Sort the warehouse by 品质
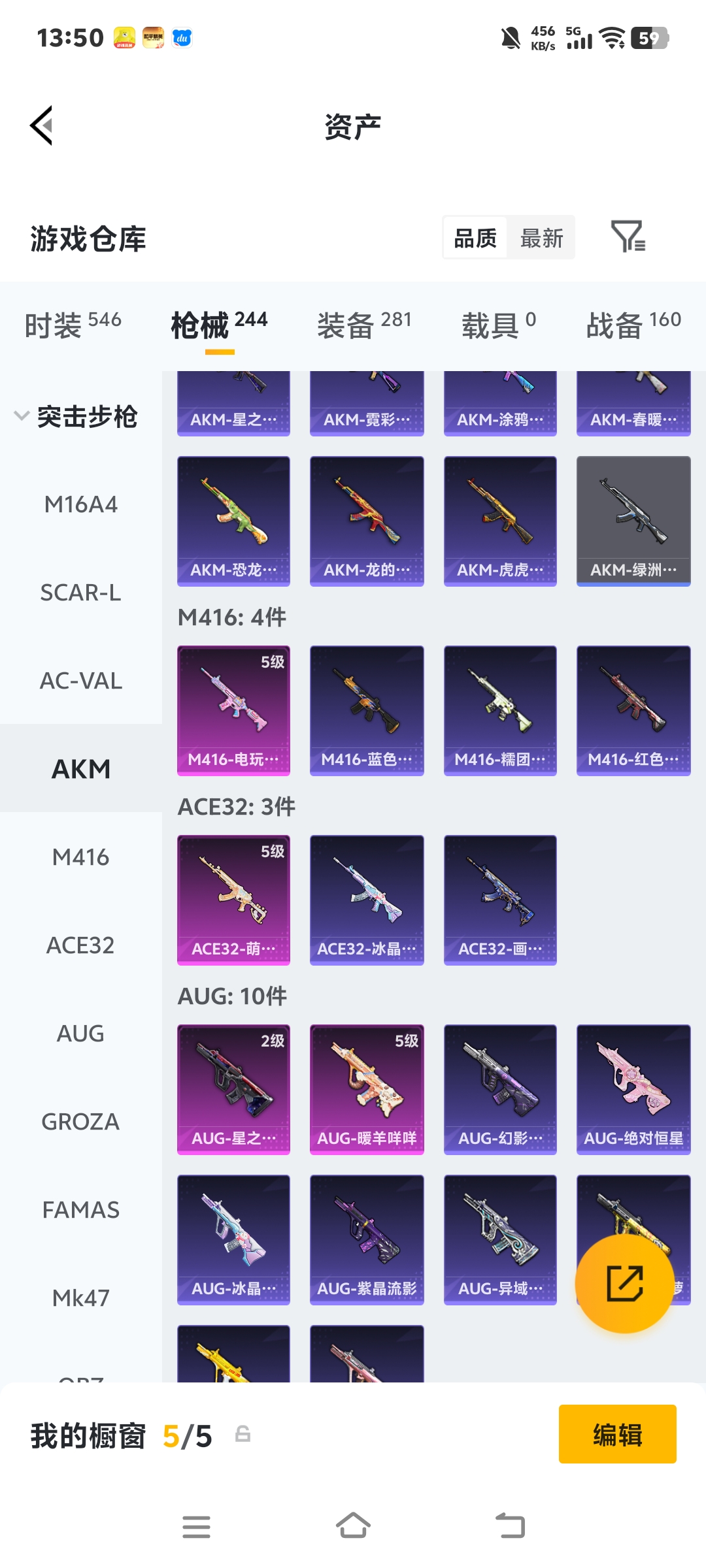Image resolution: width=706 pixels, height=1568 pixels. (475, 238)
